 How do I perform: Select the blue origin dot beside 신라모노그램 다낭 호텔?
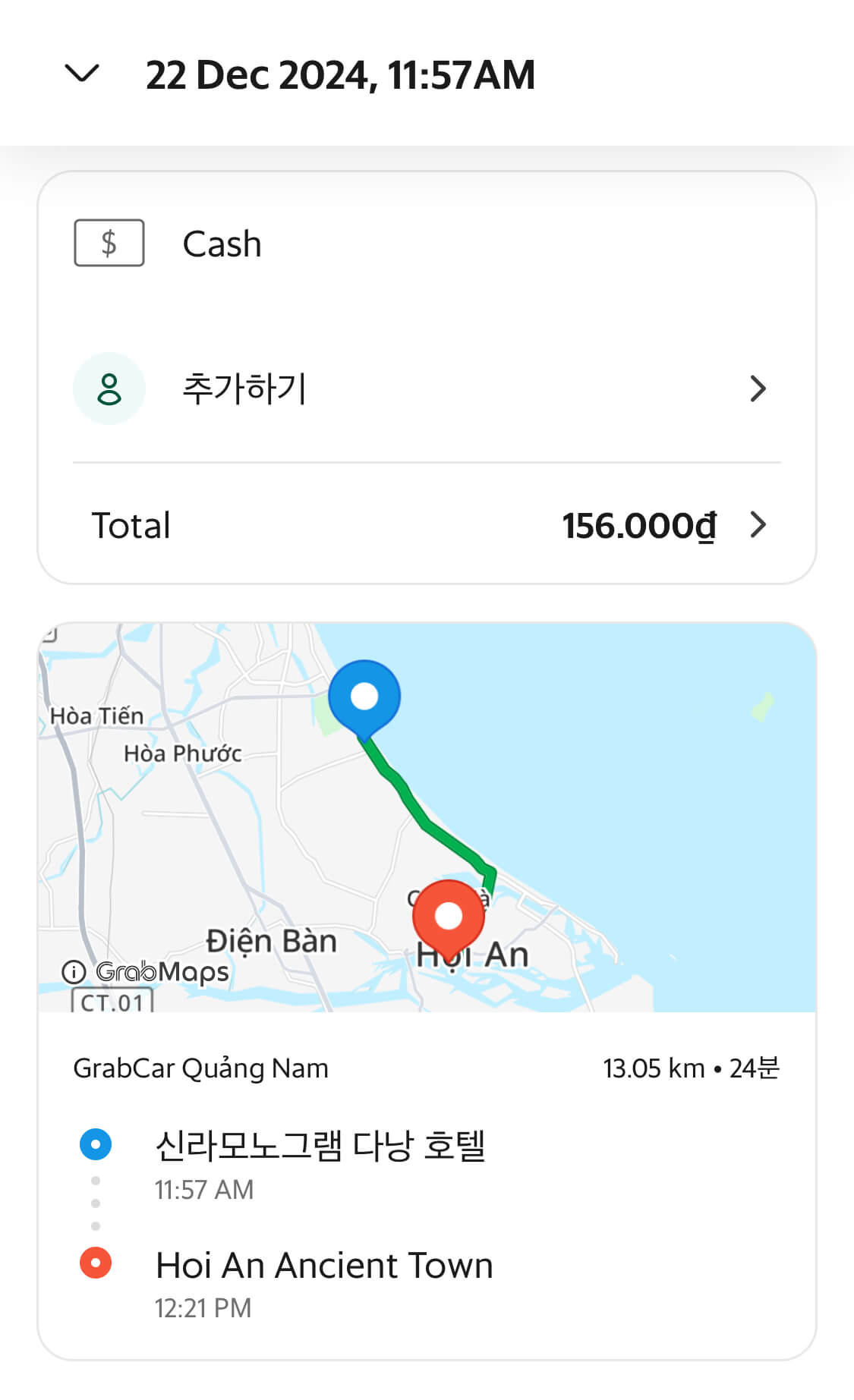94,1145
